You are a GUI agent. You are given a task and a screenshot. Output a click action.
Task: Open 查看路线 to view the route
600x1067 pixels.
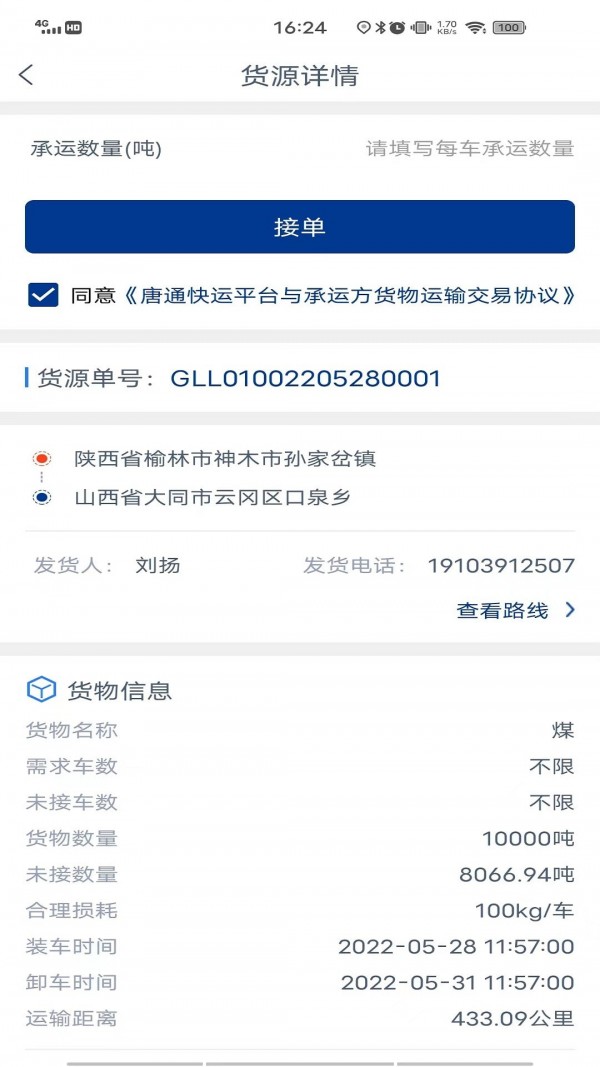(515, 610)
